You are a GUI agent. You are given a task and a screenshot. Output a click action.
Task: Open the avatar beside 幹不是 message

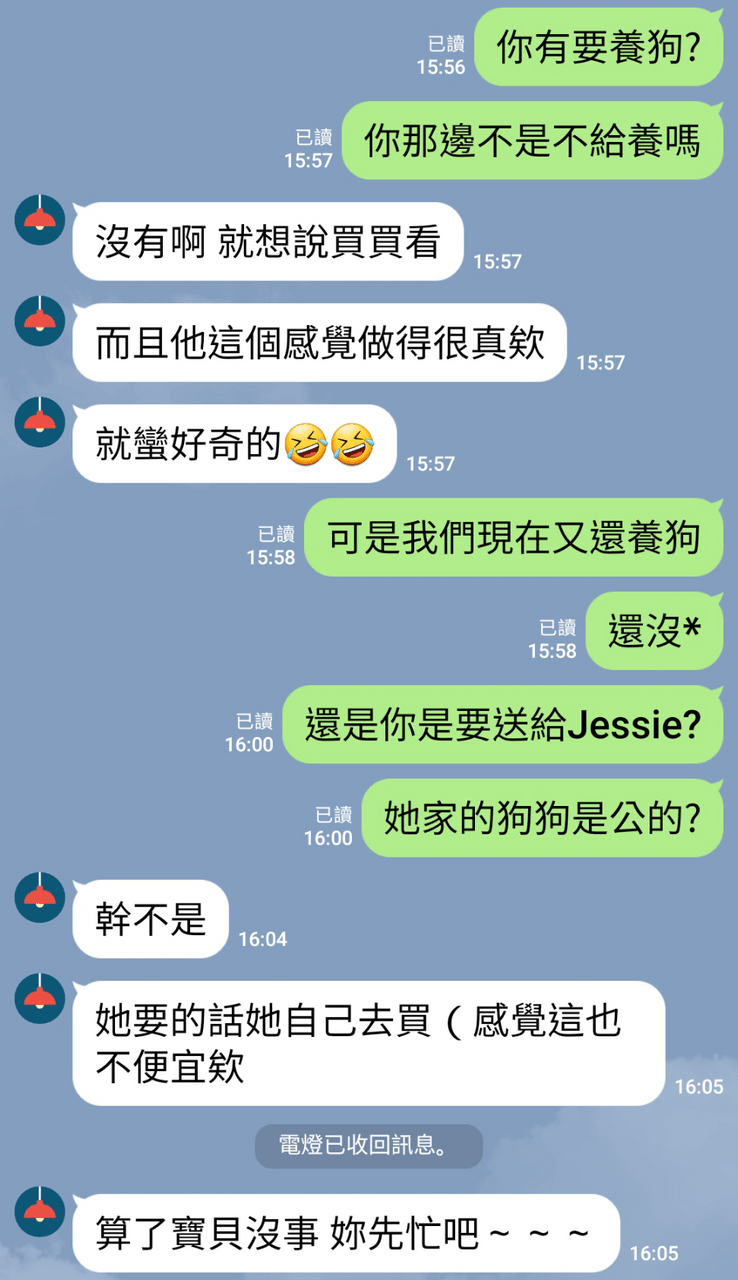coord(40,896)
